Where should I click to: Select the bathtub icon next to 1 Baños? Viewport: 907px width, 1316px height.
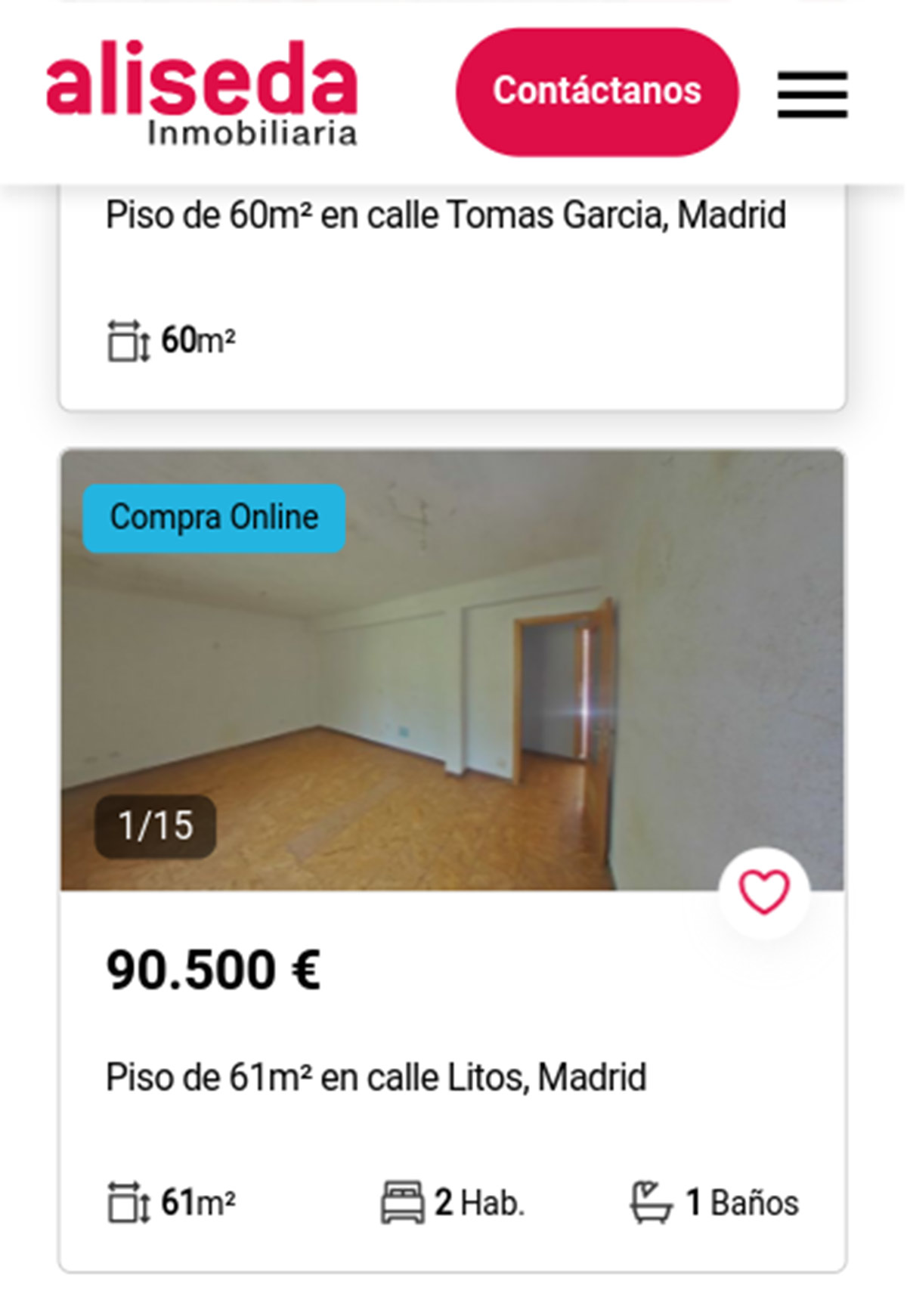pos(651,1200)
